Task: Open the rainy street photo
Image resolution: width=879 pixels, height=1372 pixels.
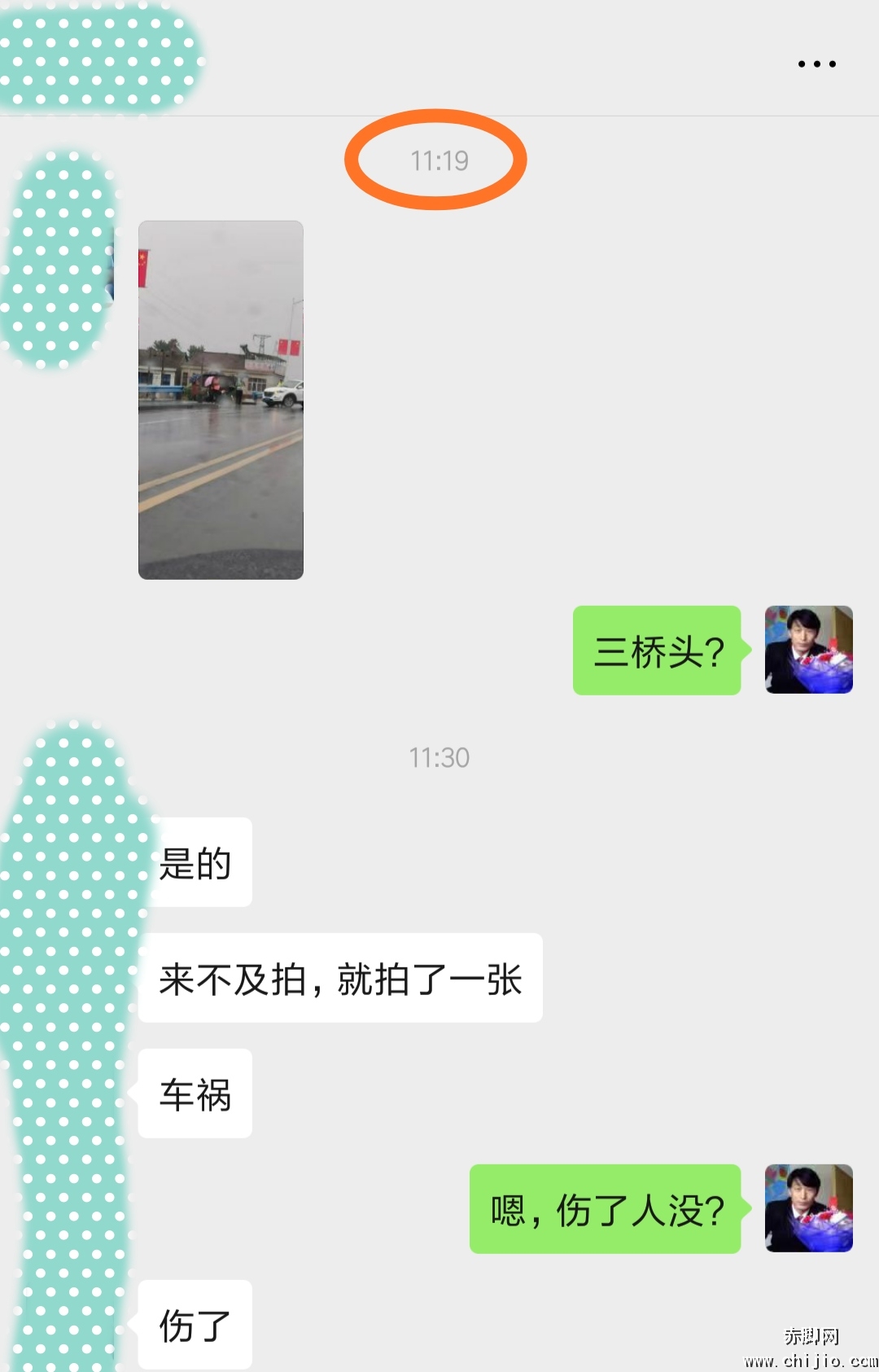Action: (221, 399)
